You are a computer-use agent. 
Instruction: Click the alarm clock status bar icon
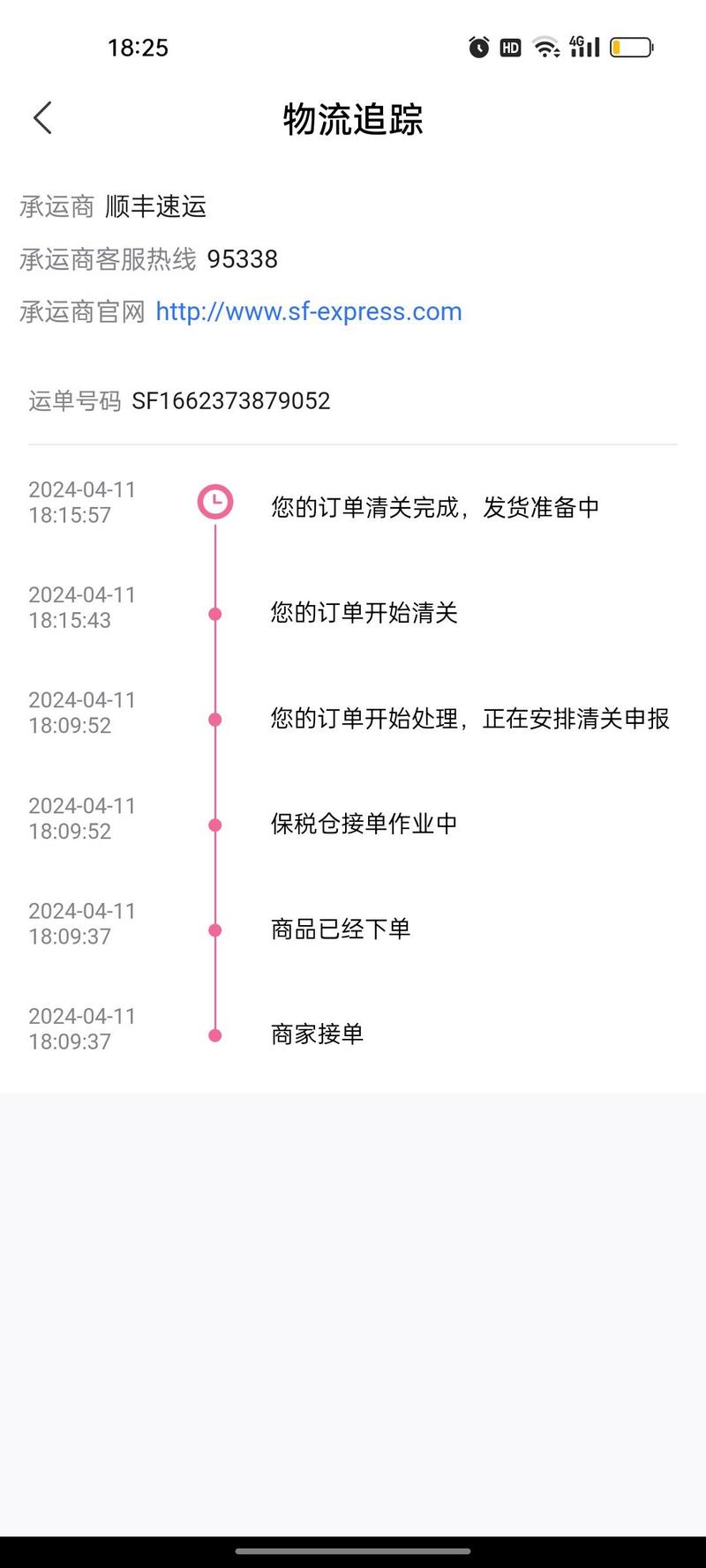click(x=477, y=49)
